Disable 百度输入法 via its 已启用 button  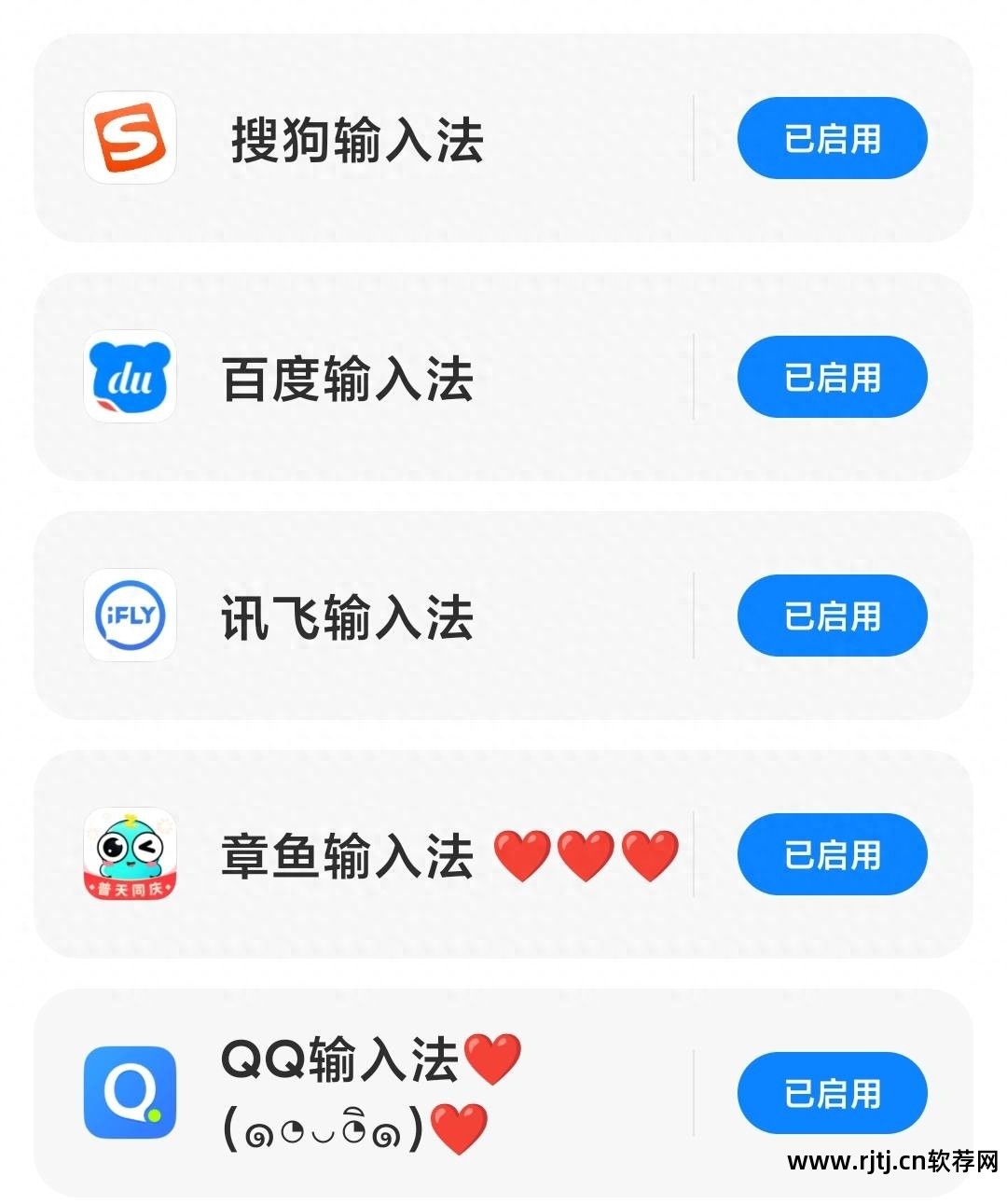(830, 376)
